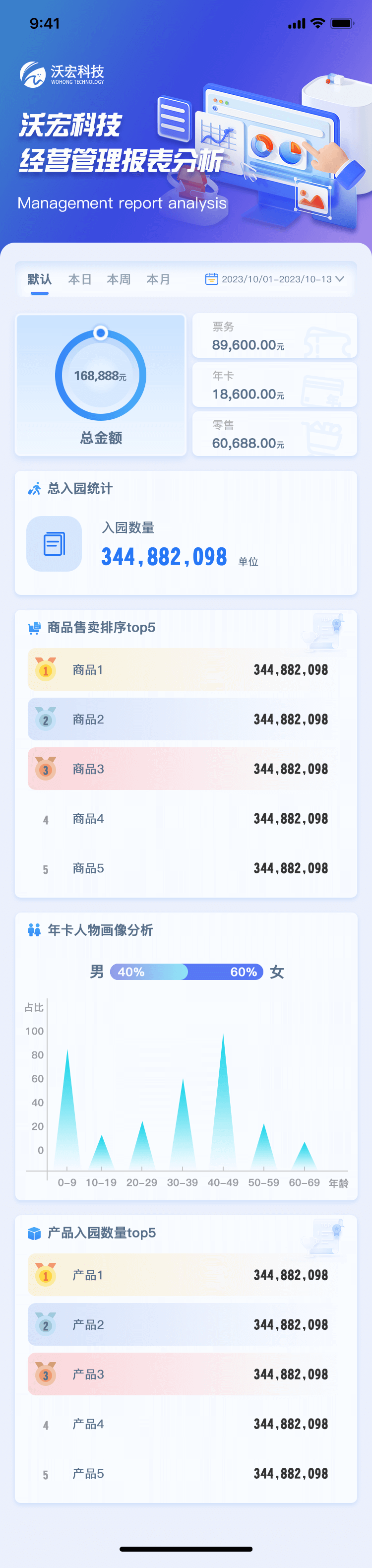Viewport: 372px width, 1568px height.
Task: Open the 票务 revenue card
Action: (274, 336)
